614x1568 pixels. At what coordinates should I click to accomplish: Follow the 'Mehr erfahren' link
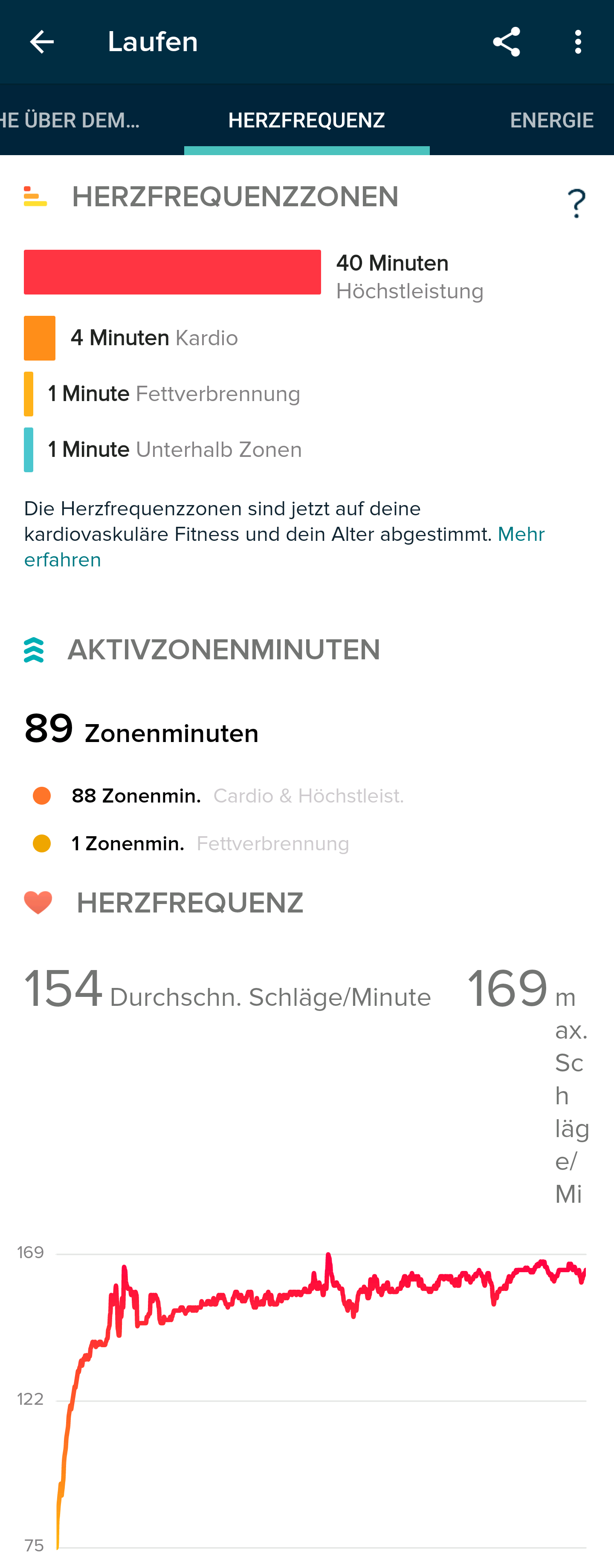520,534
